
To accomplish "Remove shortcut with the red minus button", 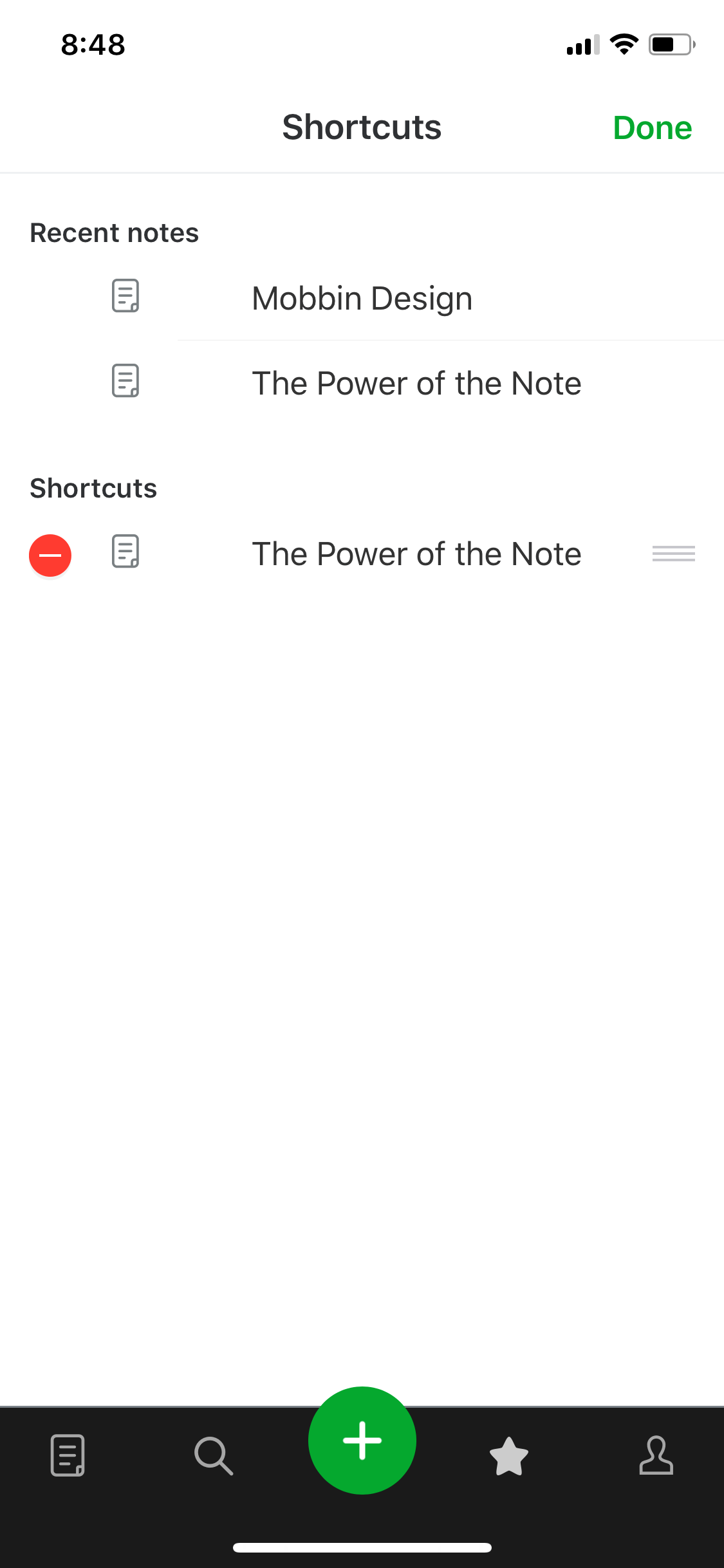I will pos(50,555).
